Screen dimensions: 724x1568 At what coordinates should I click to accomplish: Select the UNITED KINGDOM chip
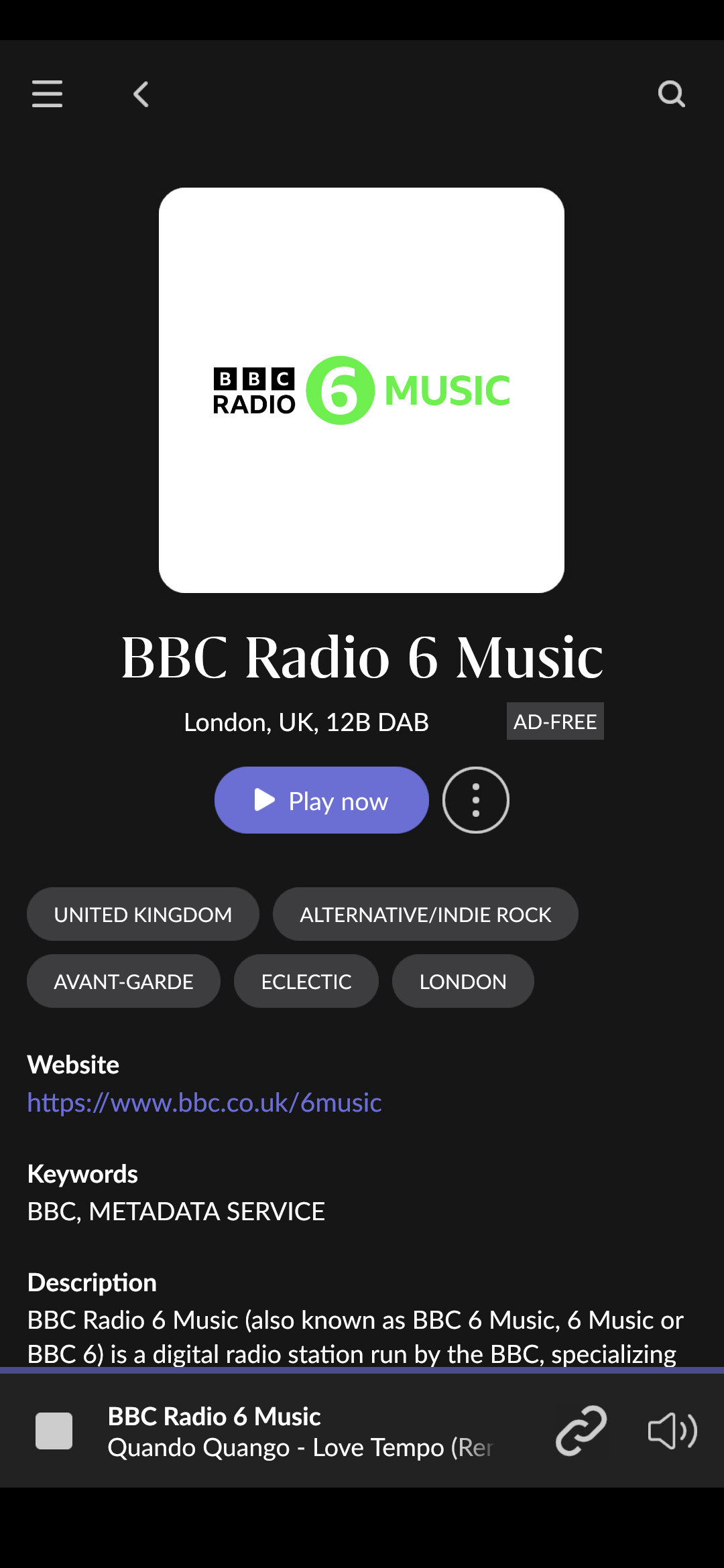[x=143, y=914]
